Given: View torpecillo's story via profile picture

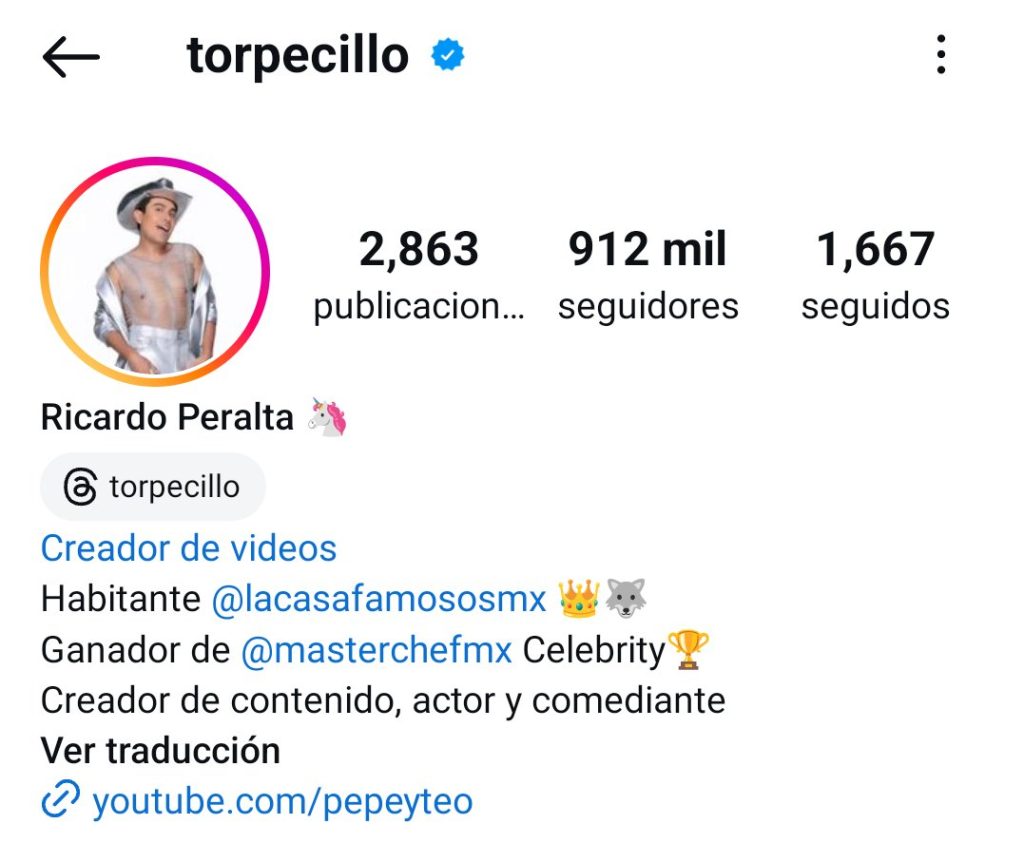Looking at the screenshot, I should 155,272.
